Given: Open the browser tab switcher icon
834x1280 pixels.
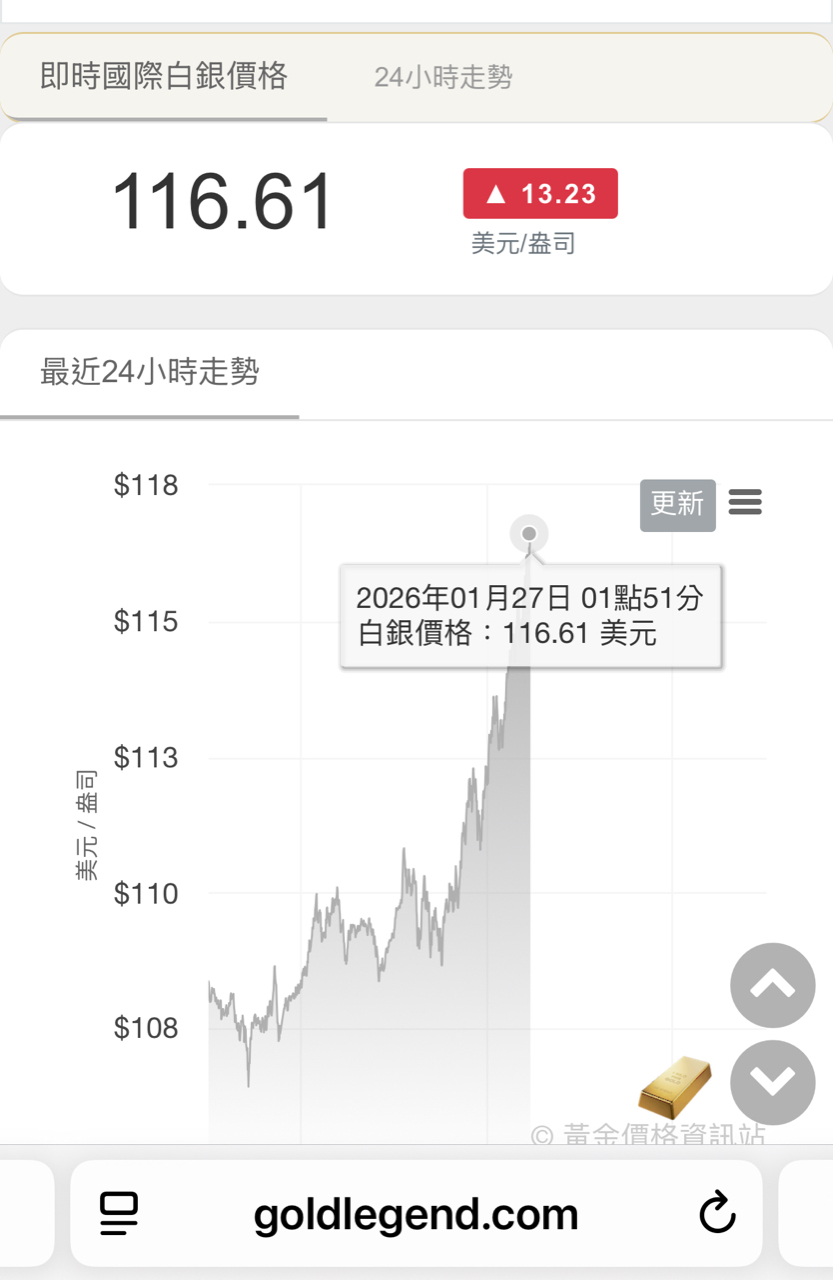Looking at the screenshot, I should [120, 1213].
